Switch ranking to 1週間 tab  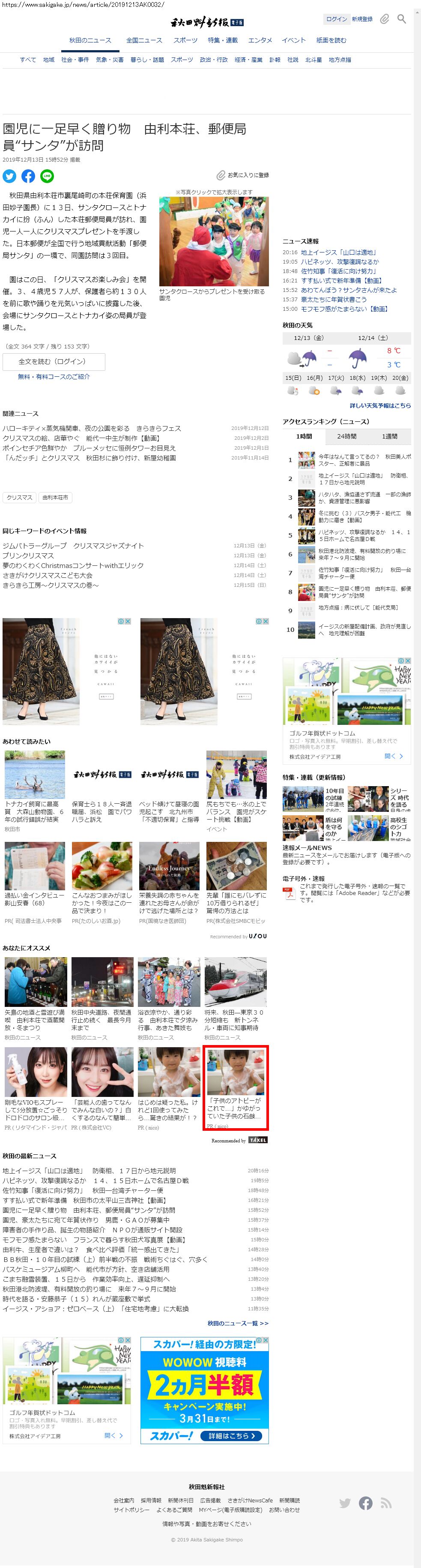click(x=389, y=436)
